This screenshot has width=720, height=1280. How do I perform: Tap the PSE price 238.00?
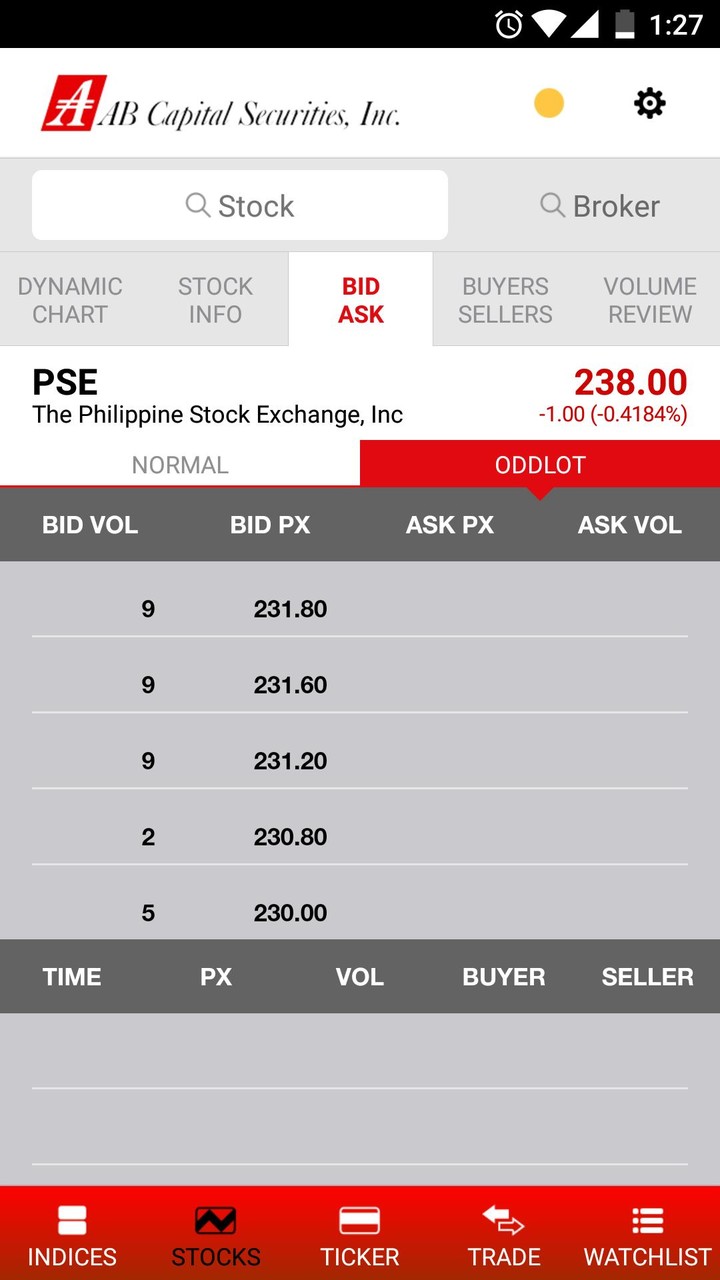point(630,383)
